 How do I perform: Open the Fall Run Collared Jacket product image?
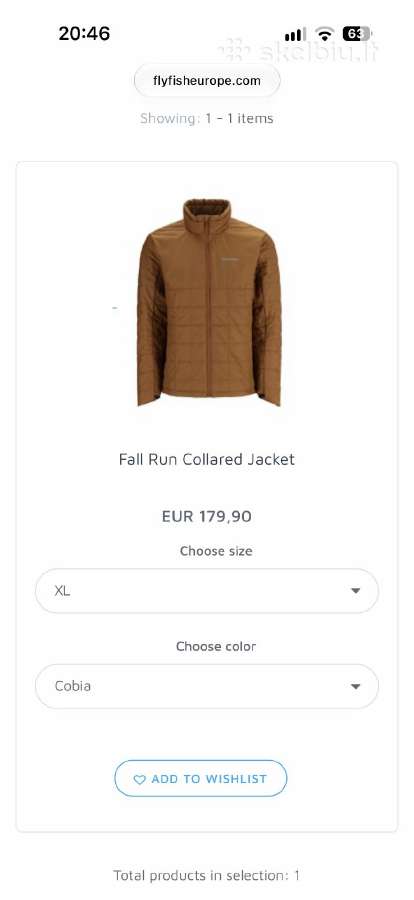[x=209, y=302]
